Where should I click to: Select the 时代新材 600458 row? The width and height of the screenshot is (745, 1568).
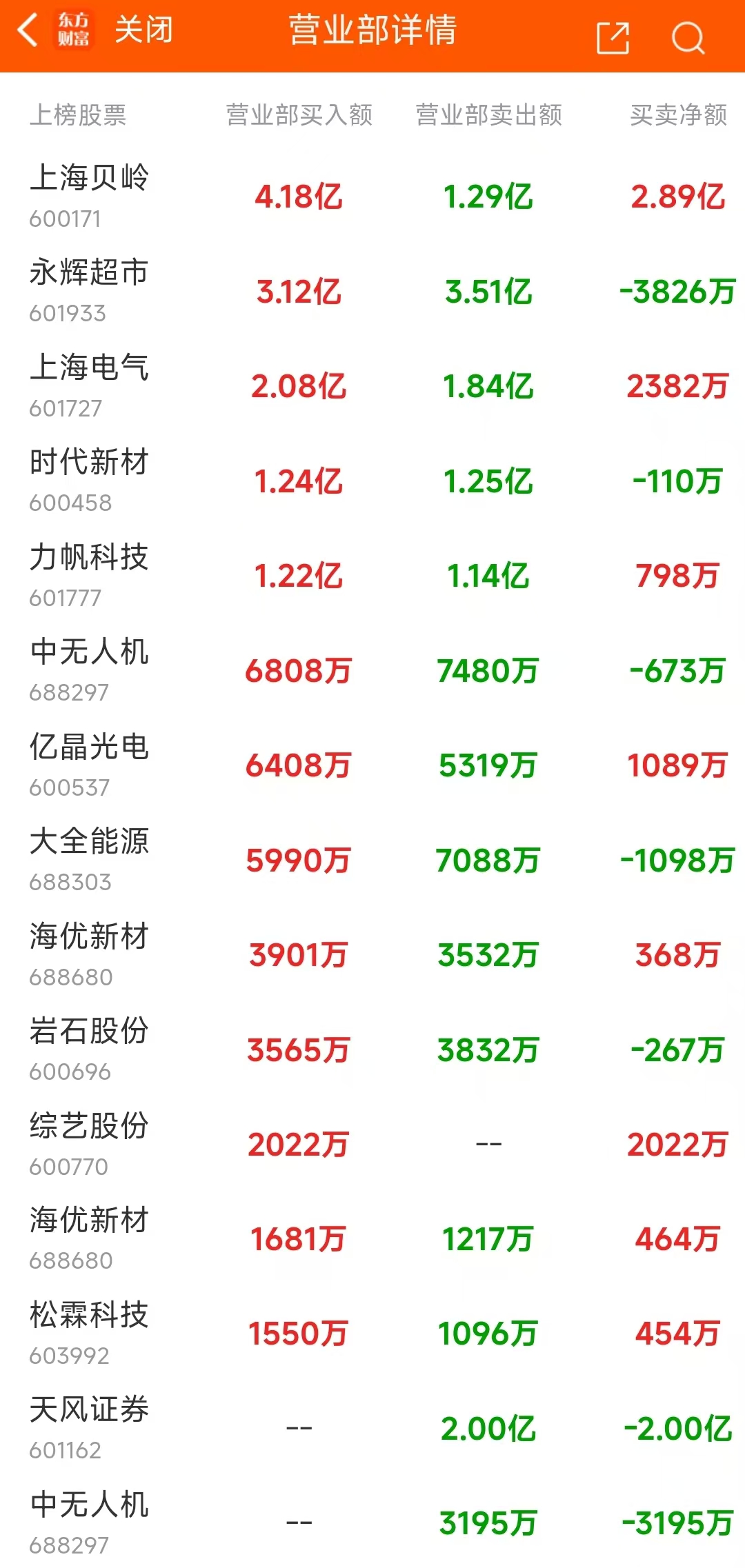tap(372, 481)
